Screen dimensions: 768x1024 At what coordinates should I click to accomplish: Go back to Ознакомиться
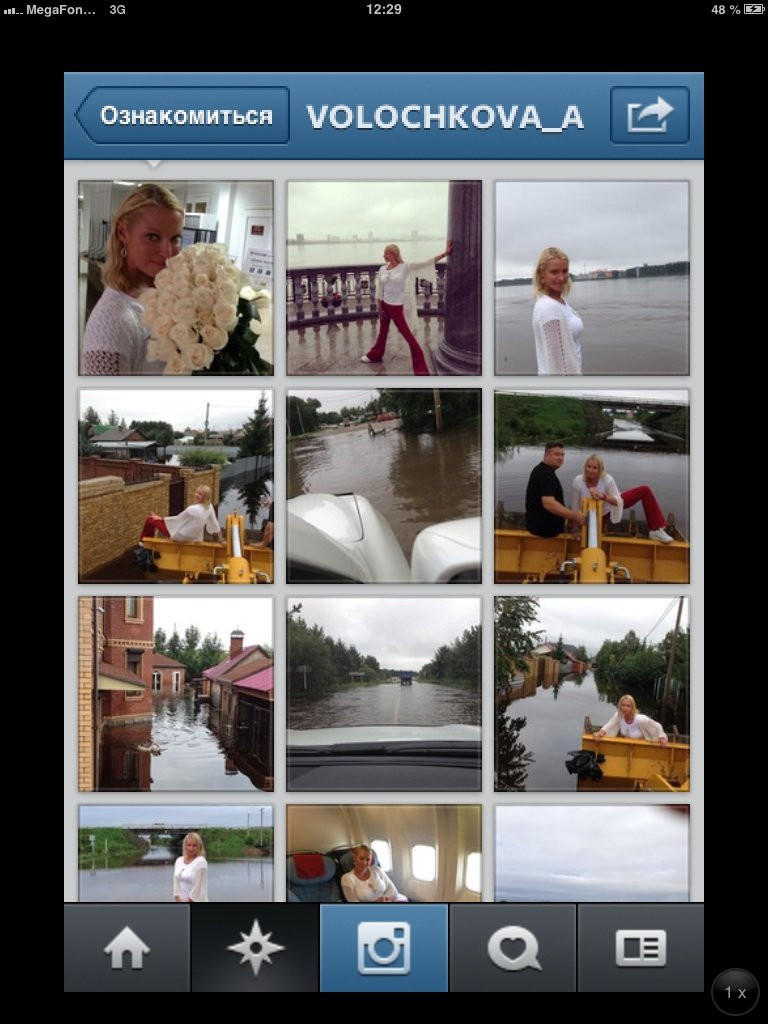(x=183, y=116)
